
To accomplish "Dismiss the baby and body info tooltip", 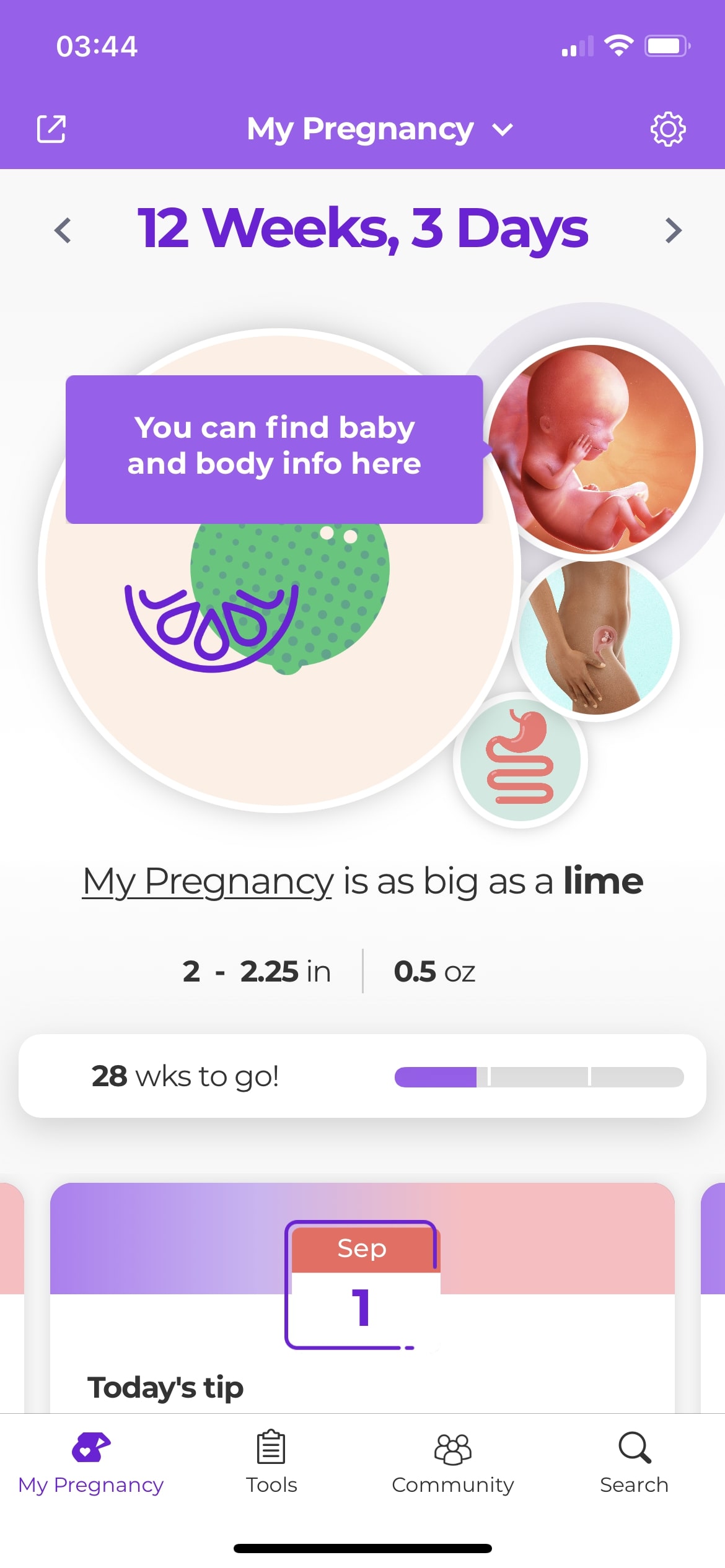I will [x=273, y=446].
